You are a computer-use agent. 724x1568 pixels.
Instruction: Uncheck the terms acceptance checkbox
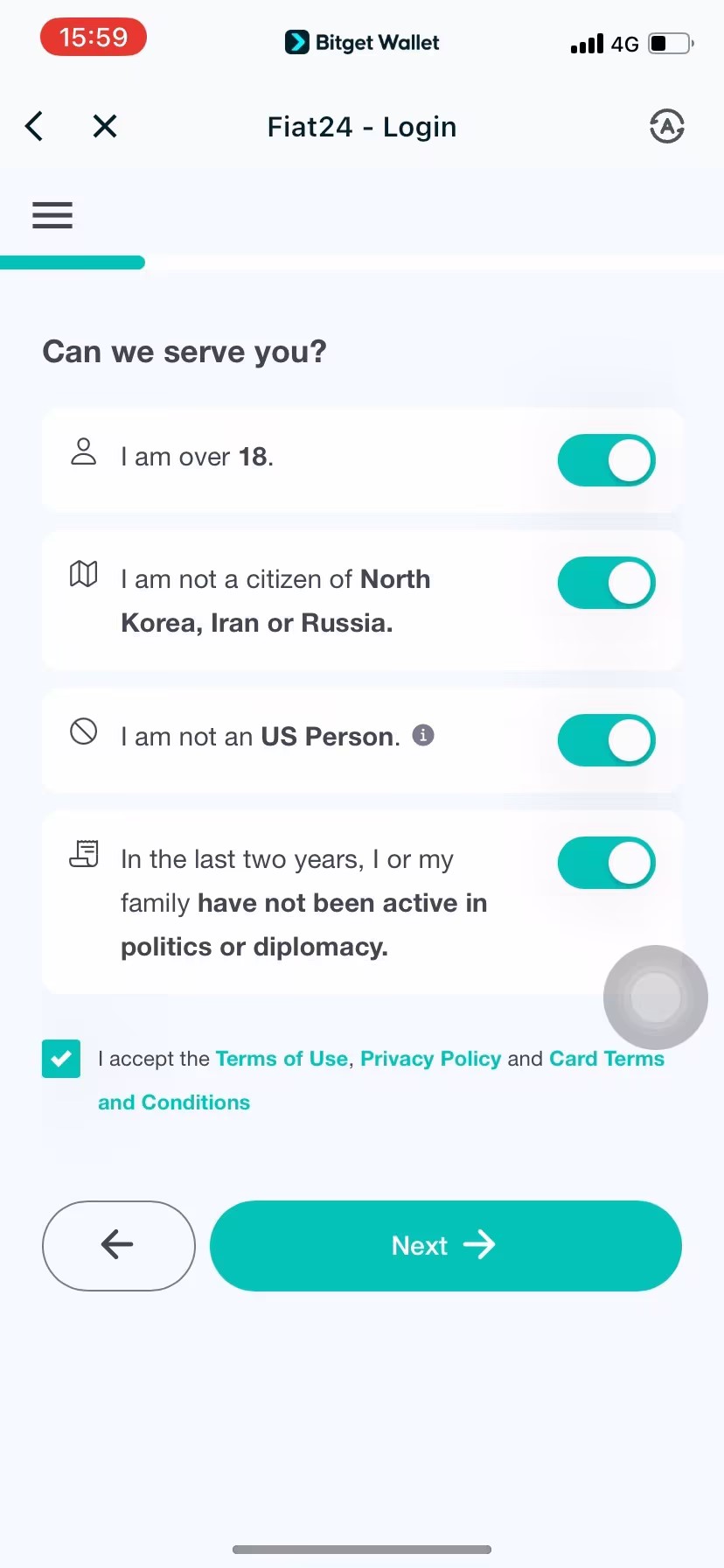point(61,1059)
